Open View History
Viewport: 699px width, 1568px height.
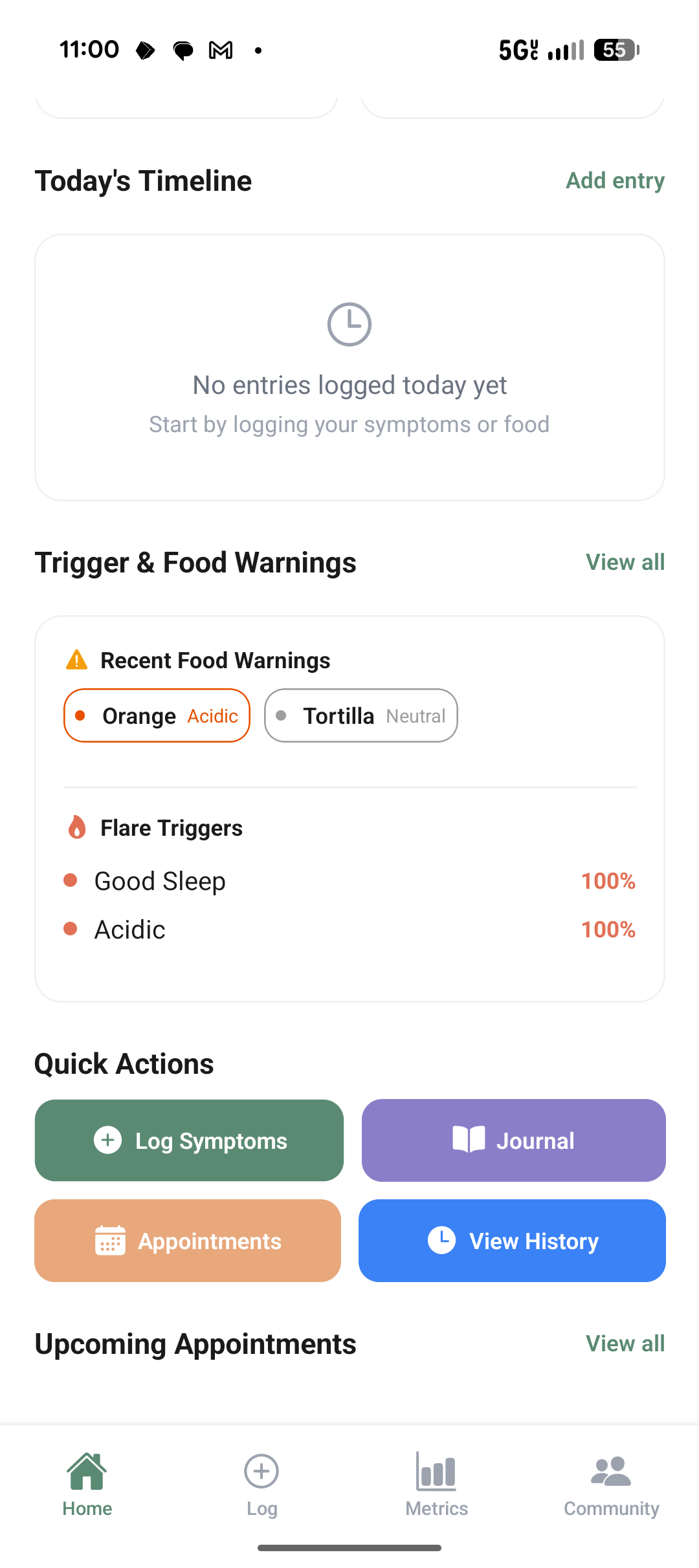[512, 1241]
